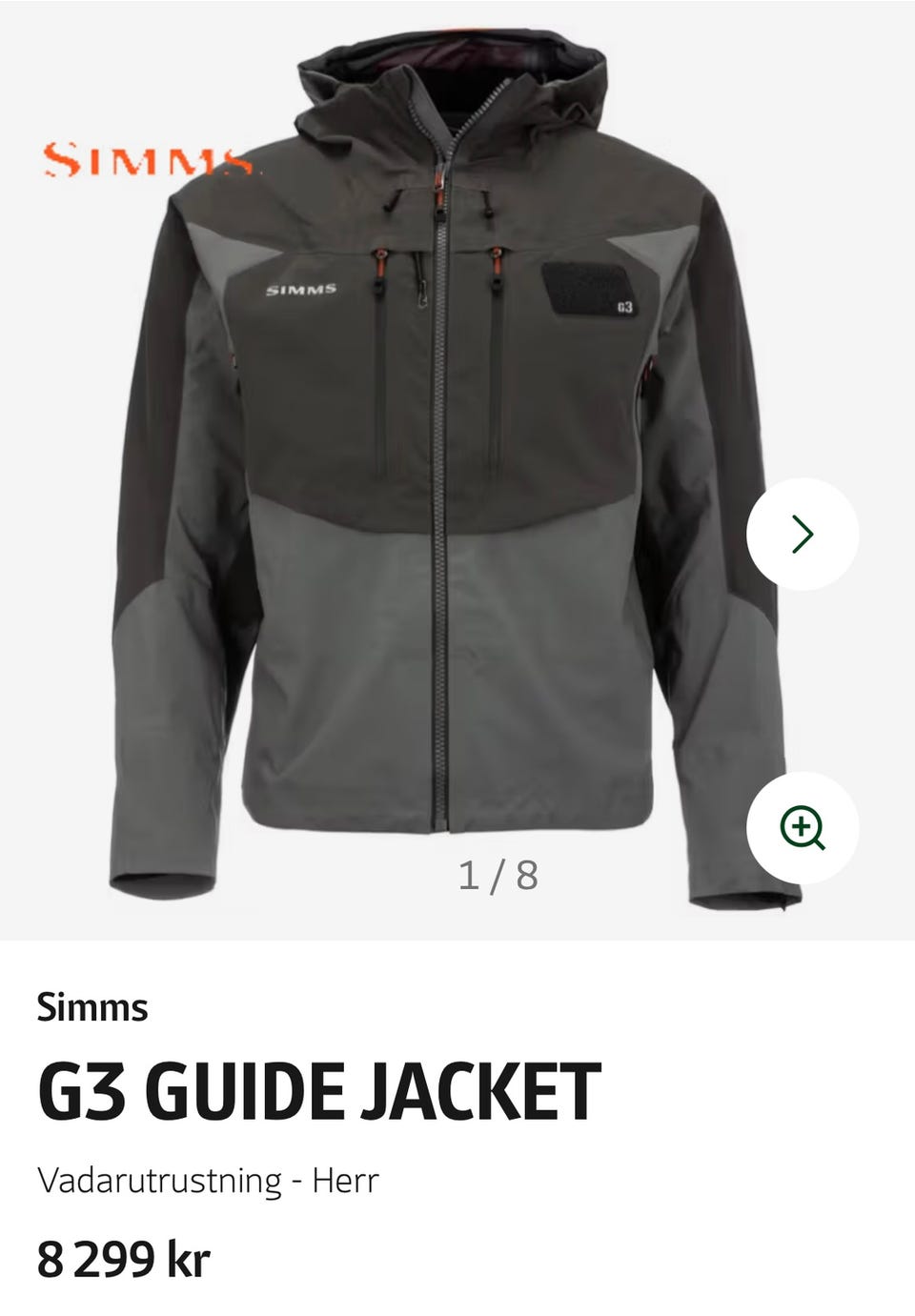Zoom in on the jacket photo
This screenshot has width=915, height=1316.
click(x=802, y=827)
